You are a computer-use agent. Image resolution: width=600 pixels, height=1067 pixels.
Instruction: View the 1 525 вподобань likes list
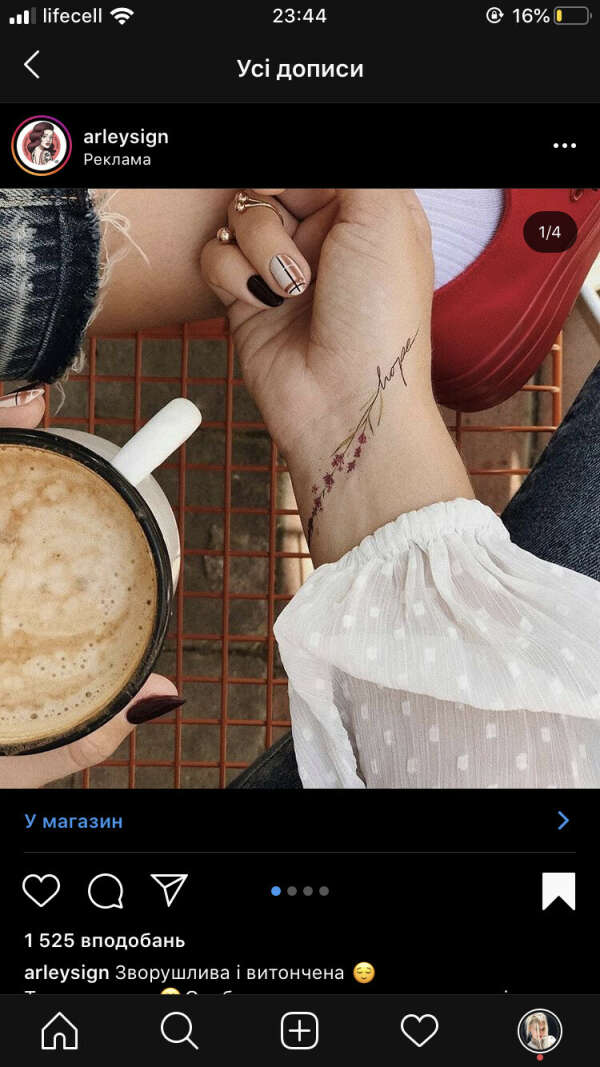point(104,941)
